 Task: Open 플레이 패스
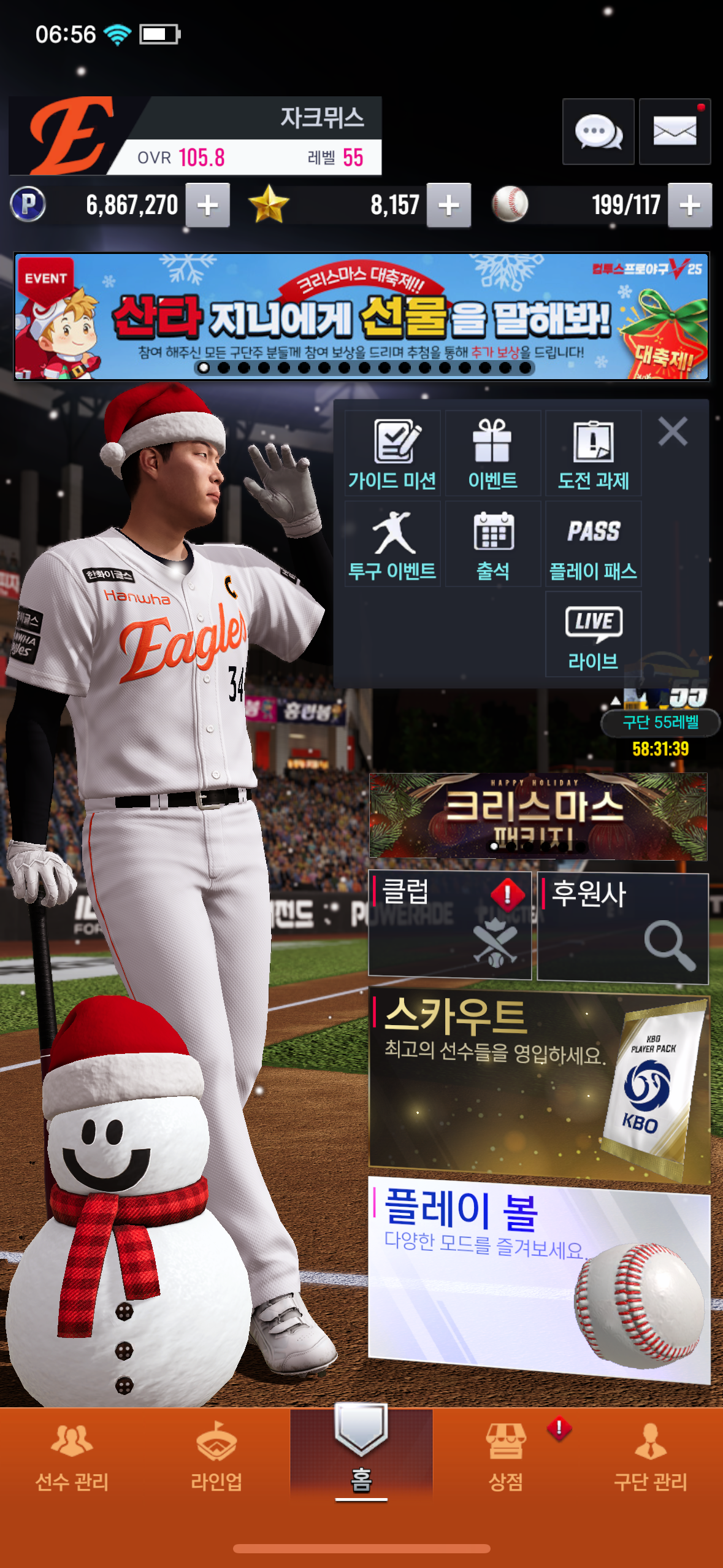click(x=593, y=544)
